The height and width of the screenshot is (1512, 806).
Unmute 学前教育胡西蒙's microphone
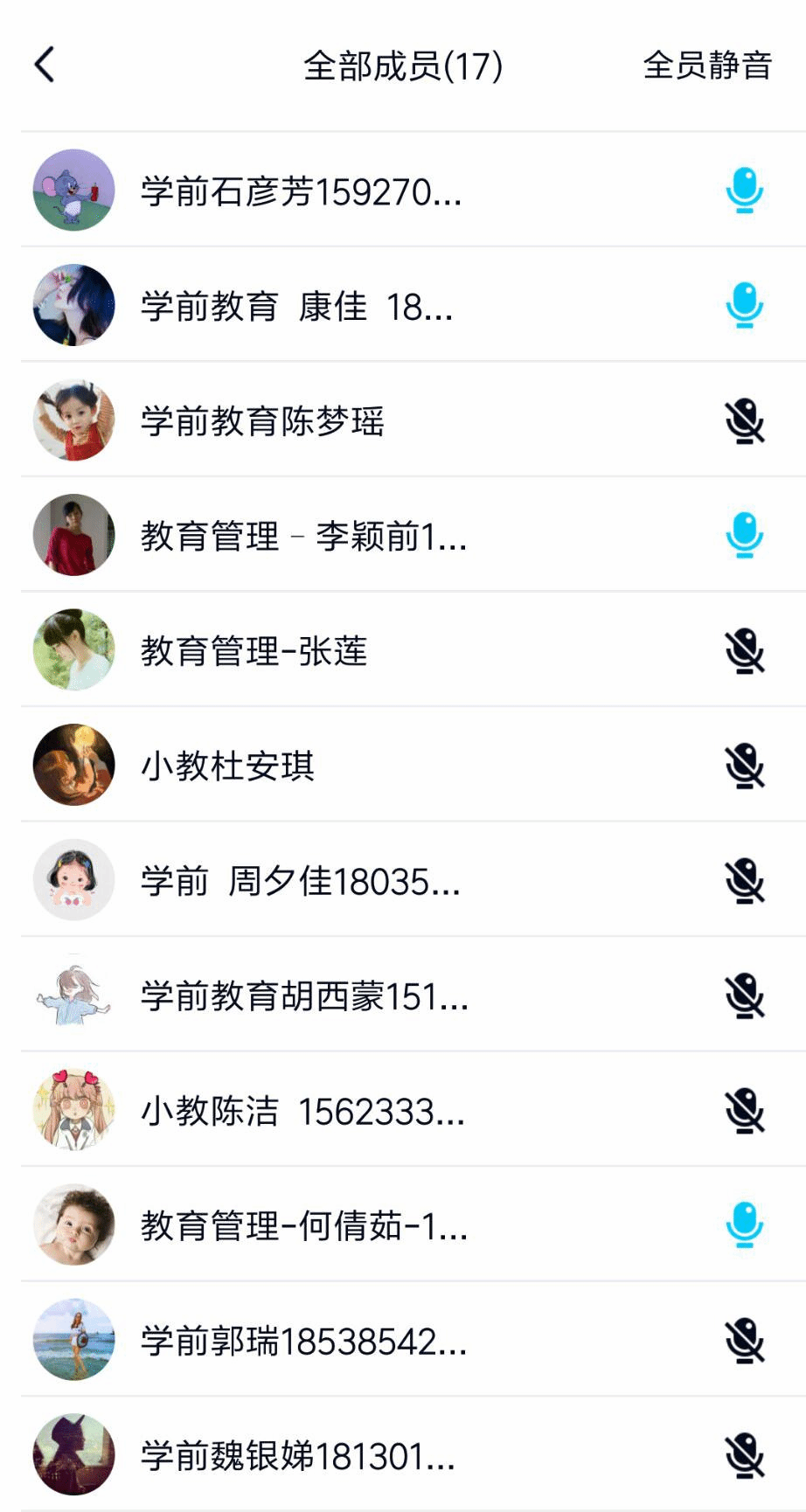744,995
